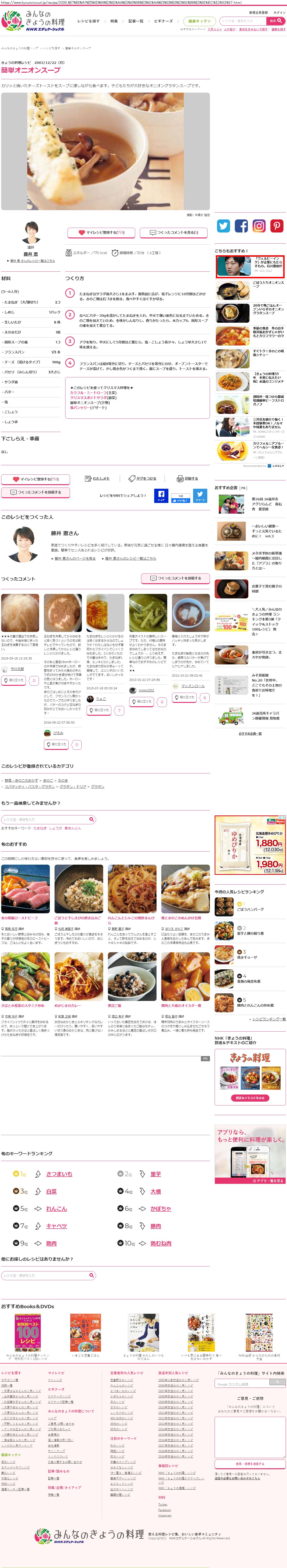Open the Instagram icon beside the recipe photo
287x1568 pixels.
coord(259,226)
